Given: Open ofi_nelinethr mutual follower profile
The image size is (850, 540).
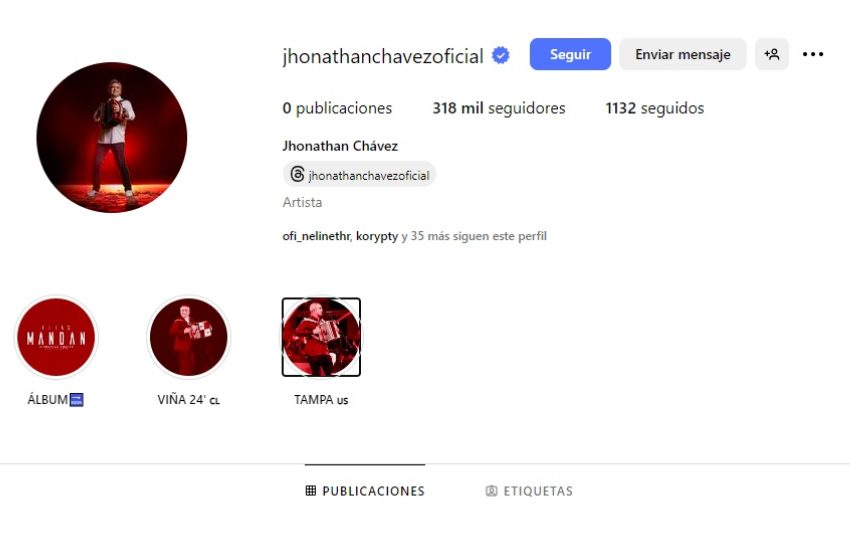Looking at the screenshot, I should click(x=316, y=236).
